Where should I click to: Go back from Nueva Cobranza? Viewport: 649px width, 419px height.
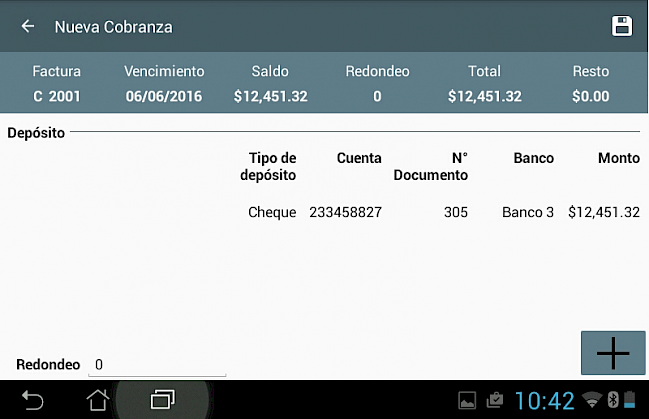tap(28, 26)
